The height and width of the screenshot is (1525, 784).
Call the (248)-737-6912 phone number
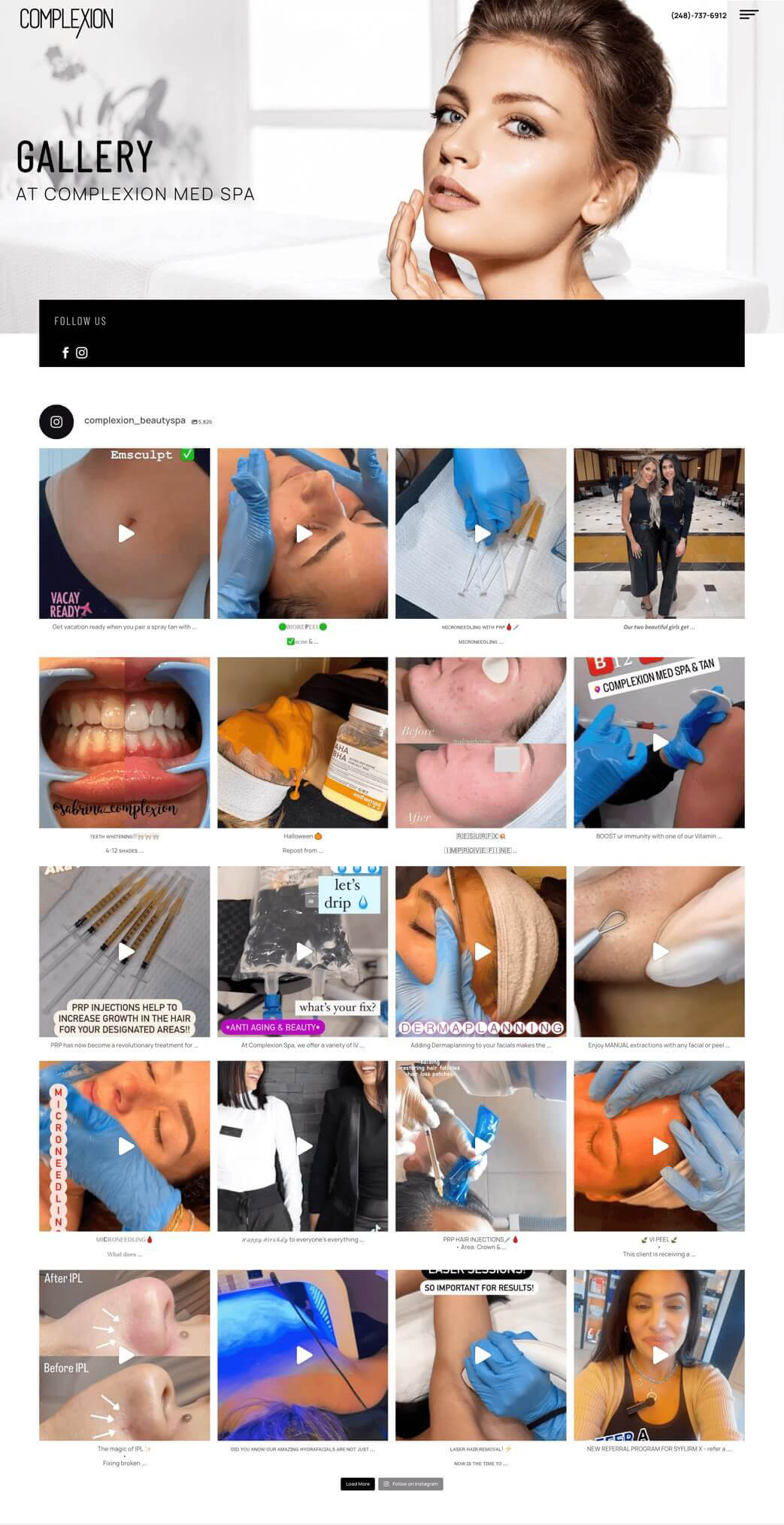(698, 16)
